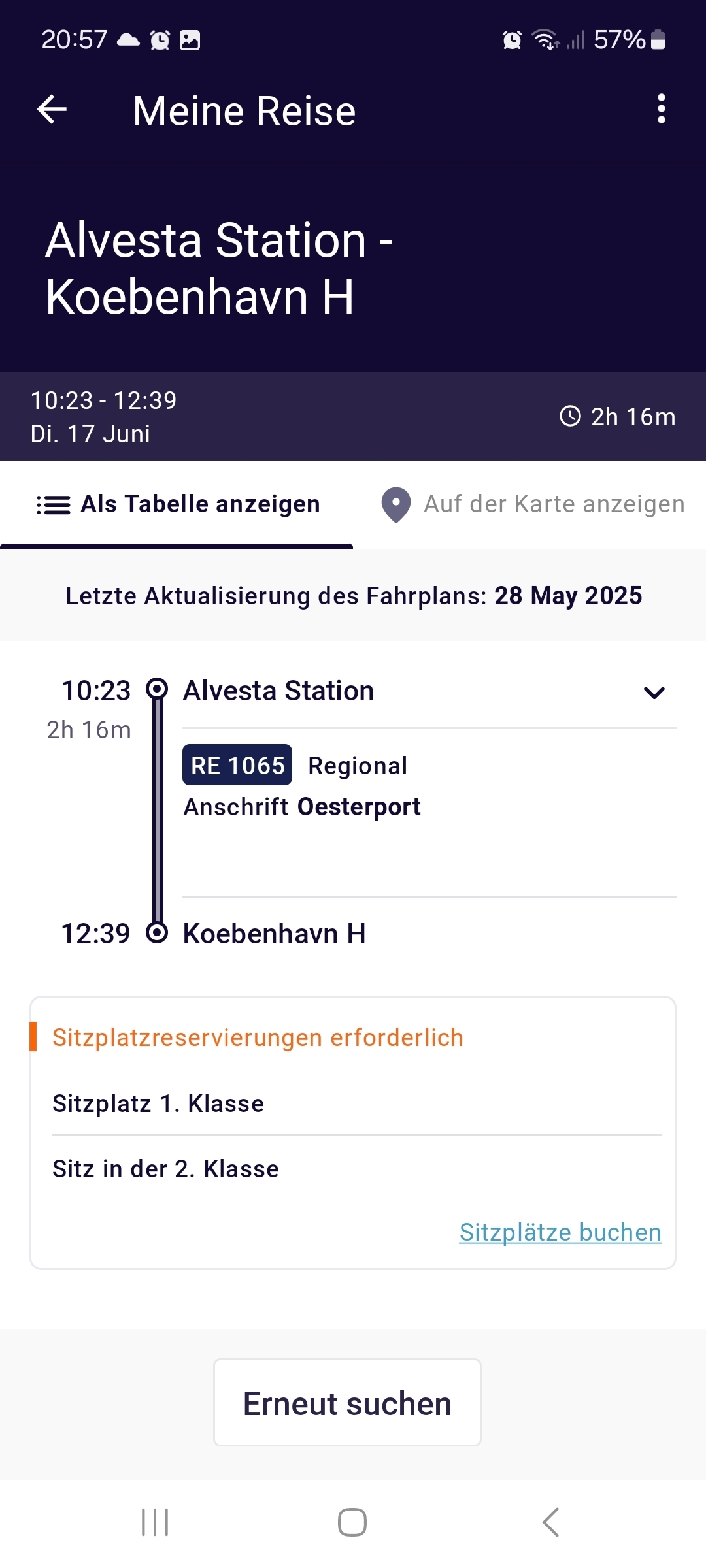Tap the Sitzplätze buchen link
Viewport: 706px width, 1568px height.
click(x=560, y=1232)
